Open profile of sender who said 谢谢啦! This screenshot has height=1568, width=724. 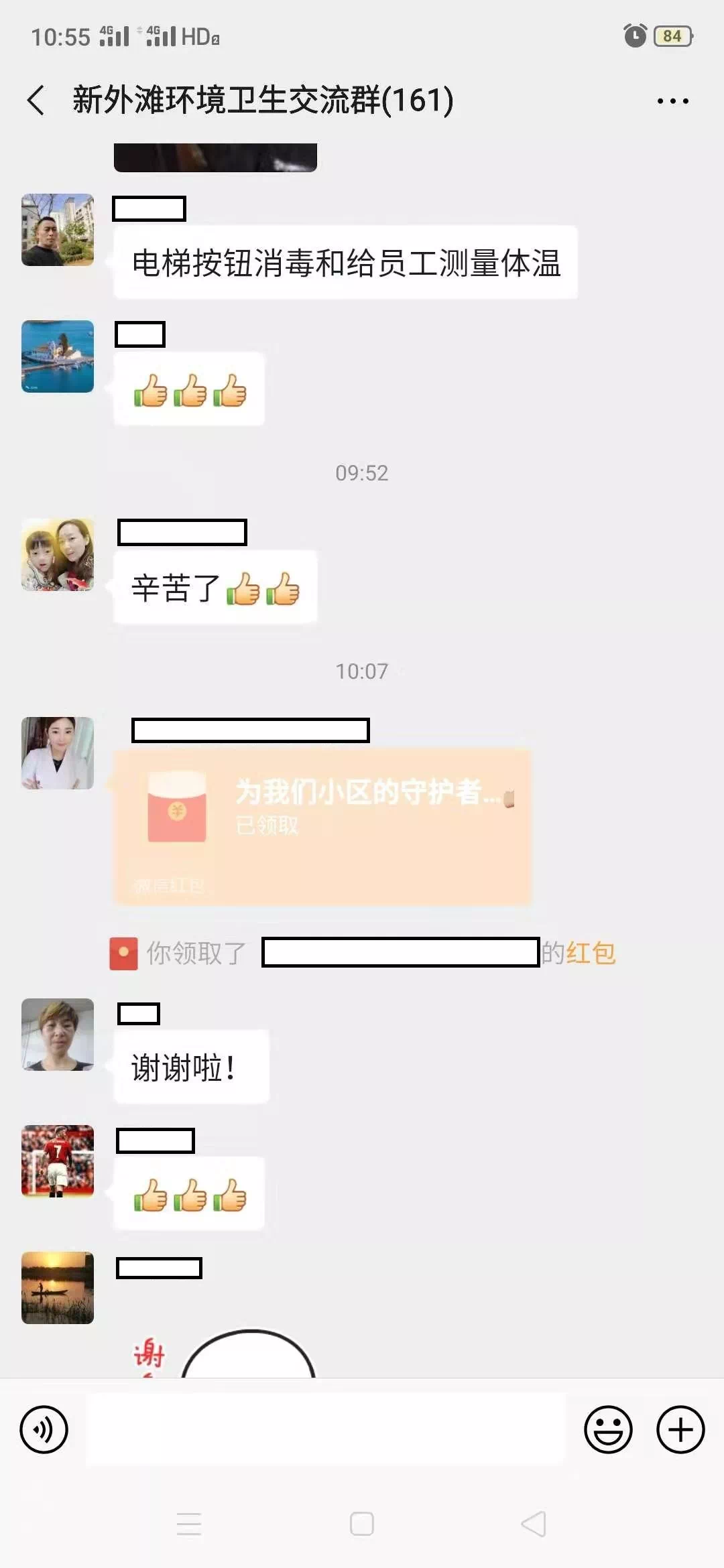tap(58, 1034)
